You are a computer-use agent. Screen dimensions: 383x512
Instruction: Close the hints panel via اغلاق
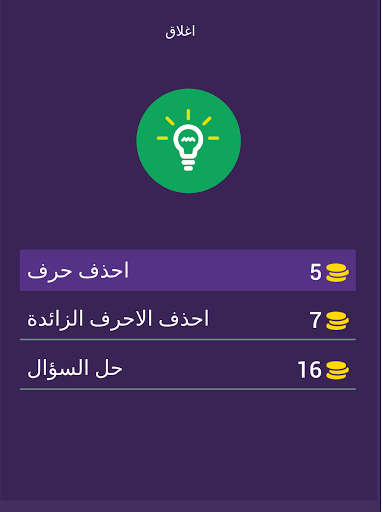(180, 32)
